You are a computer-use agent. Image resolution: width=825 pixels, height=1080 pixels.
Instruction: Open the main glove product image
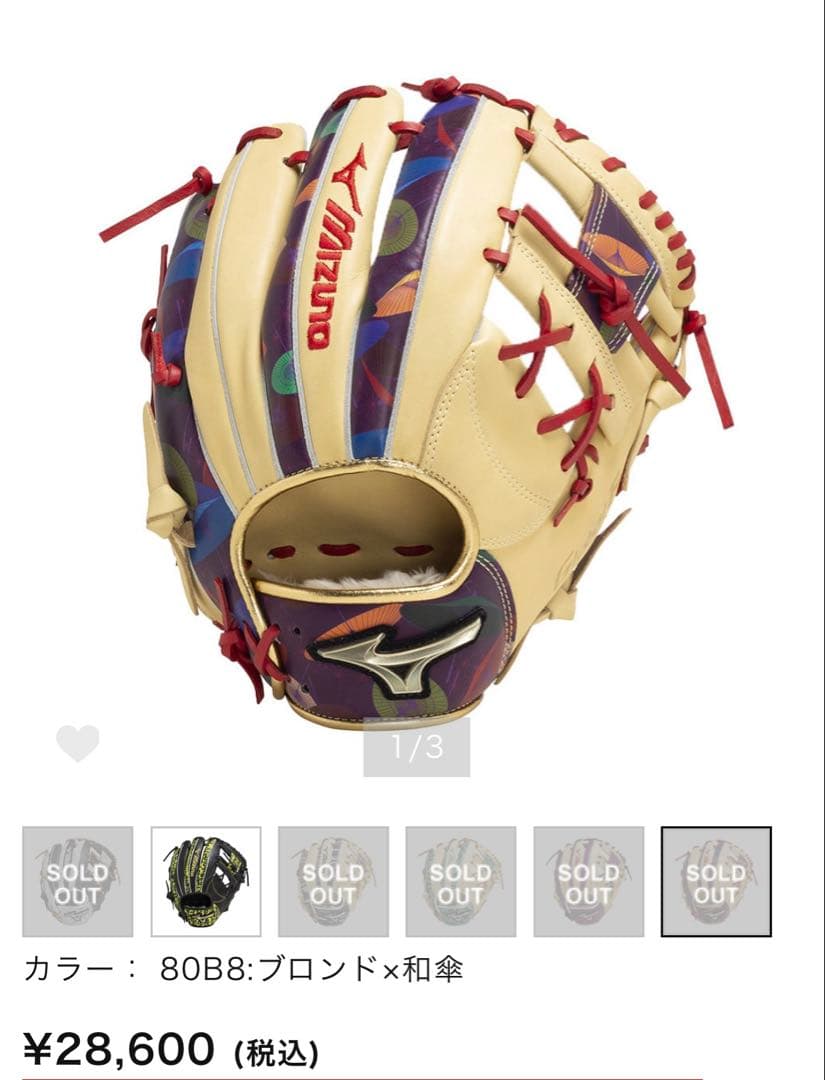point(420,400)
